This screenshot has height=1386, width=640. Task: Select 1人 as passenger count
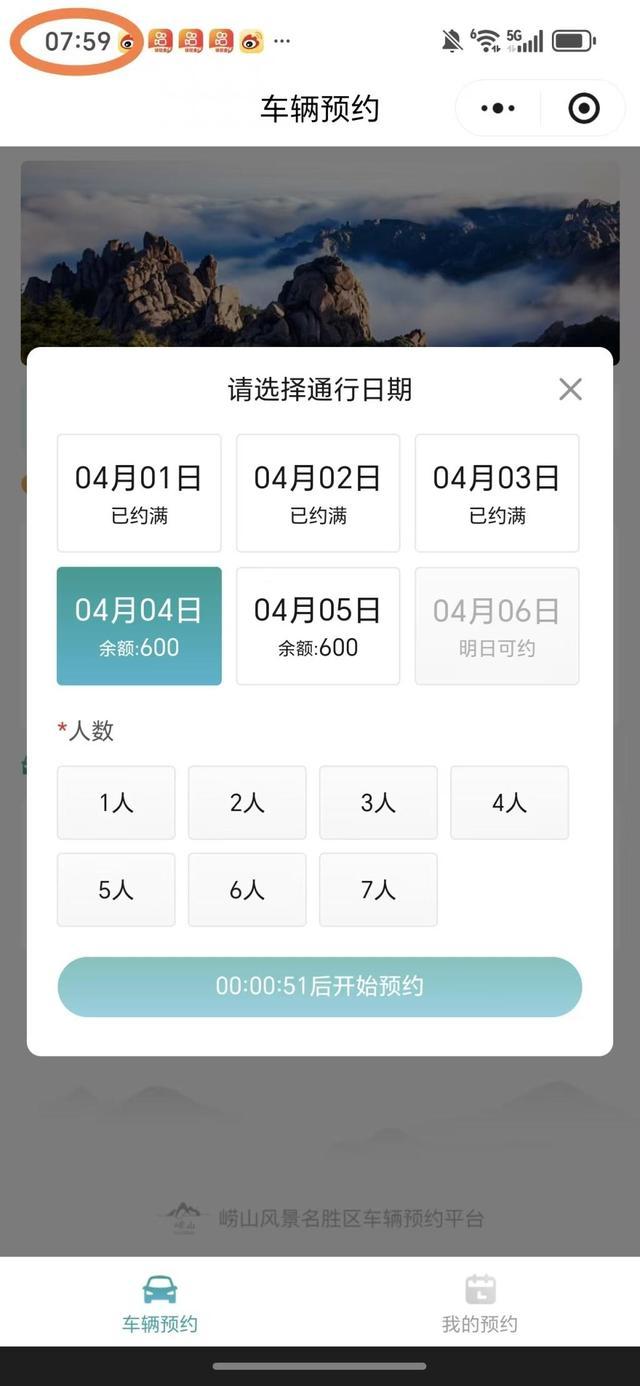coord(116,802)
